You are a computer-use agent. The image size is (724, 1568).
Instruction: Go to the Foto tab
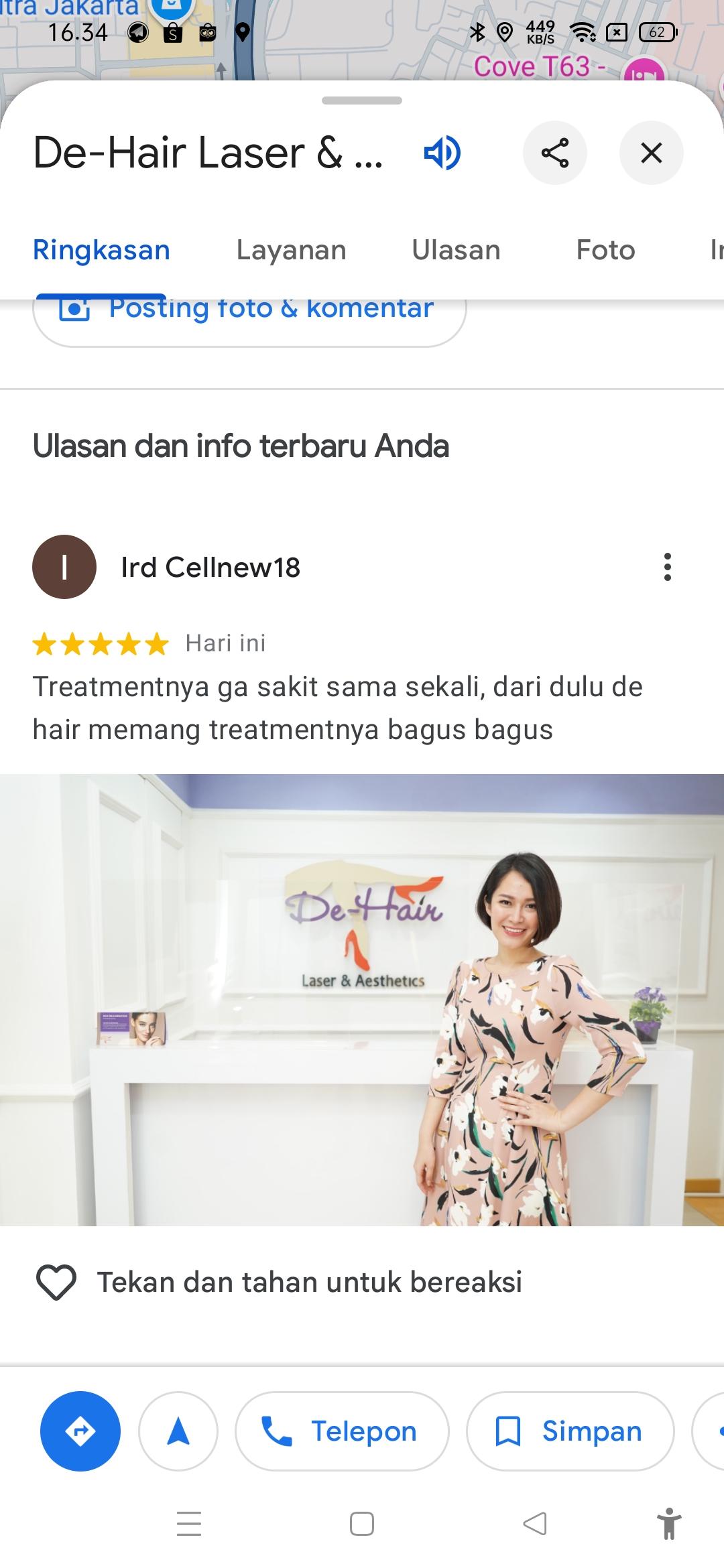605,250
